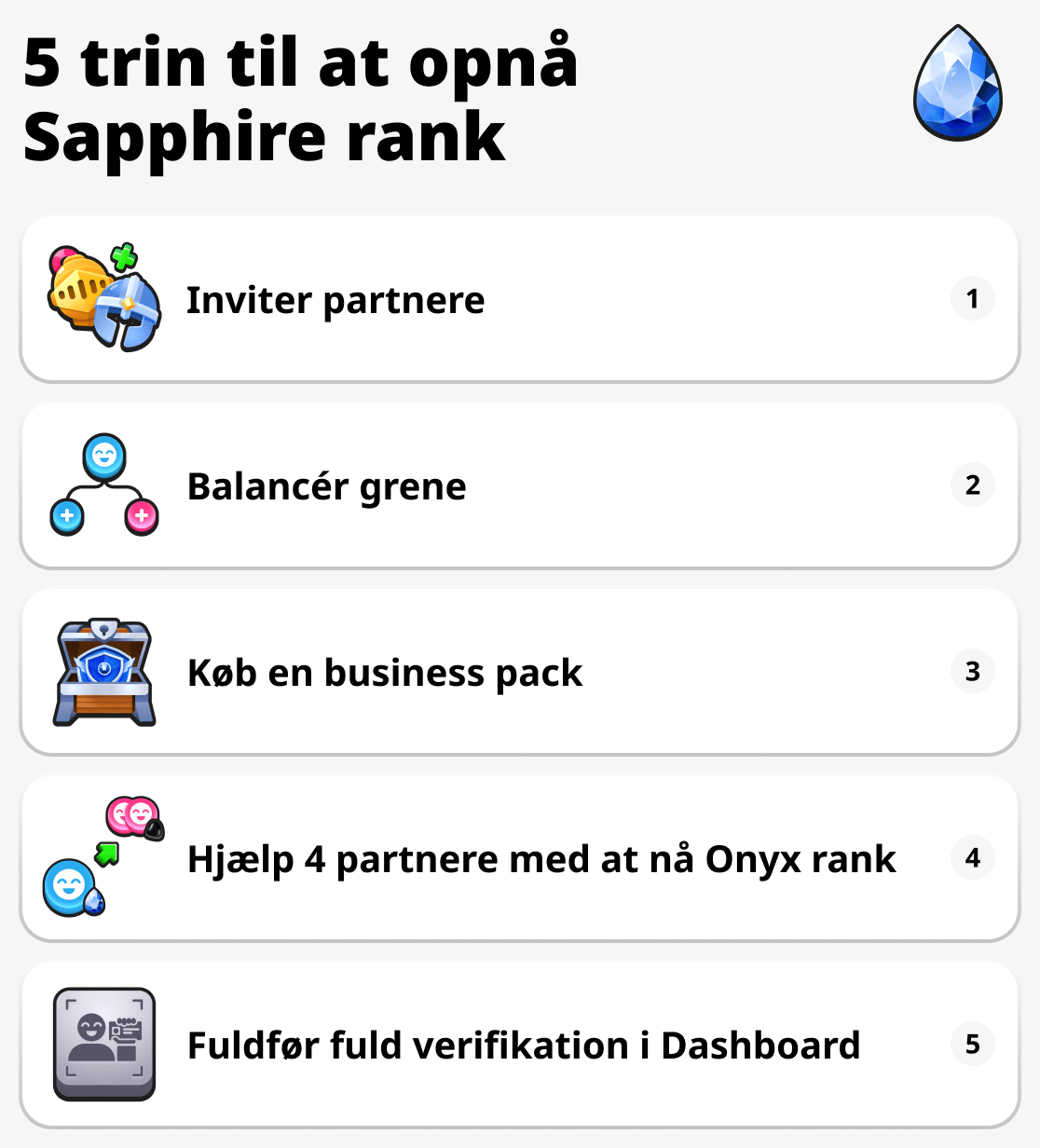This screenshot has height=1148, width=1040.
Task: Click the blue smiley avatar in branch diagram
Action: pyautogui.click(x=103, y=457)
